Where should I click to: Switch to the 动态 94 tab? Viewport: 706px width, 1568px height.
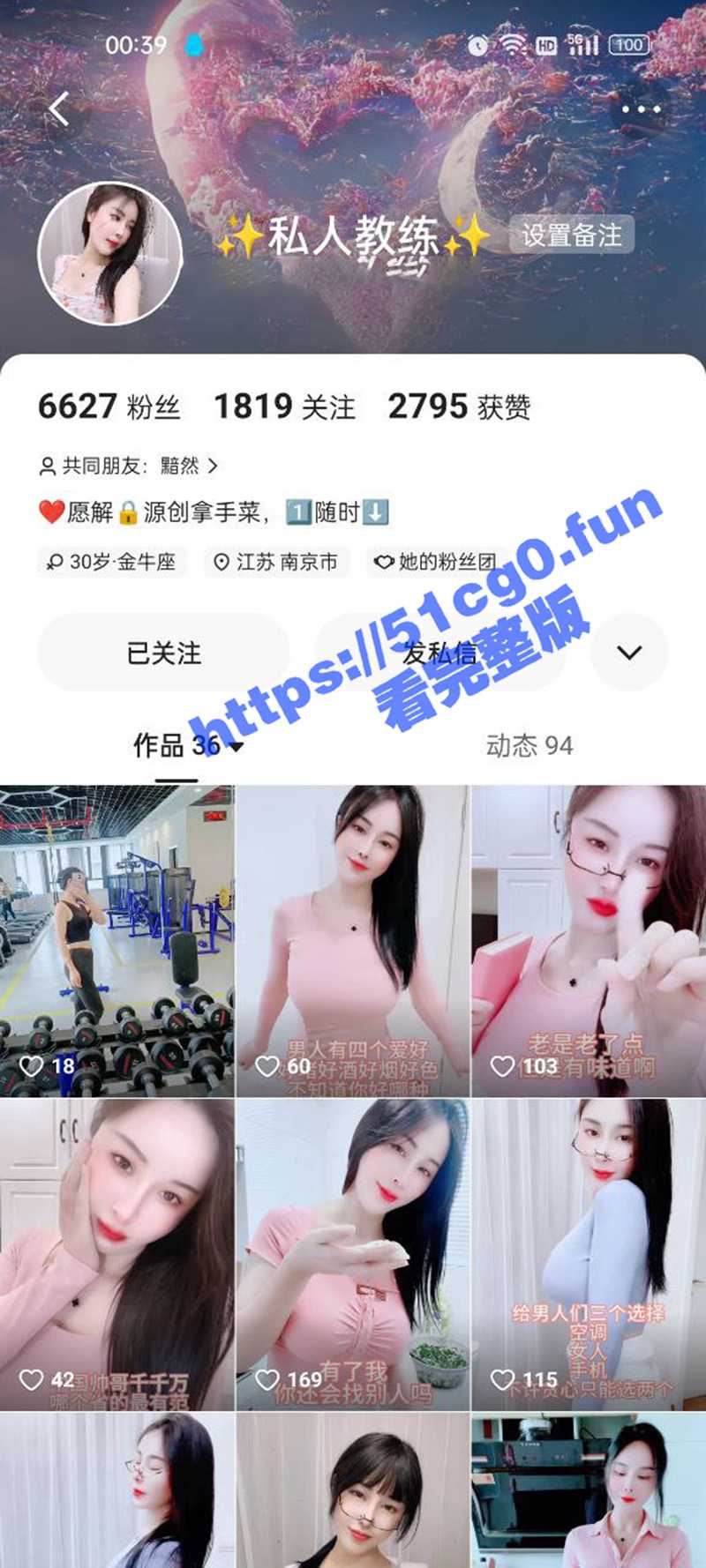(x=527, y=745)
